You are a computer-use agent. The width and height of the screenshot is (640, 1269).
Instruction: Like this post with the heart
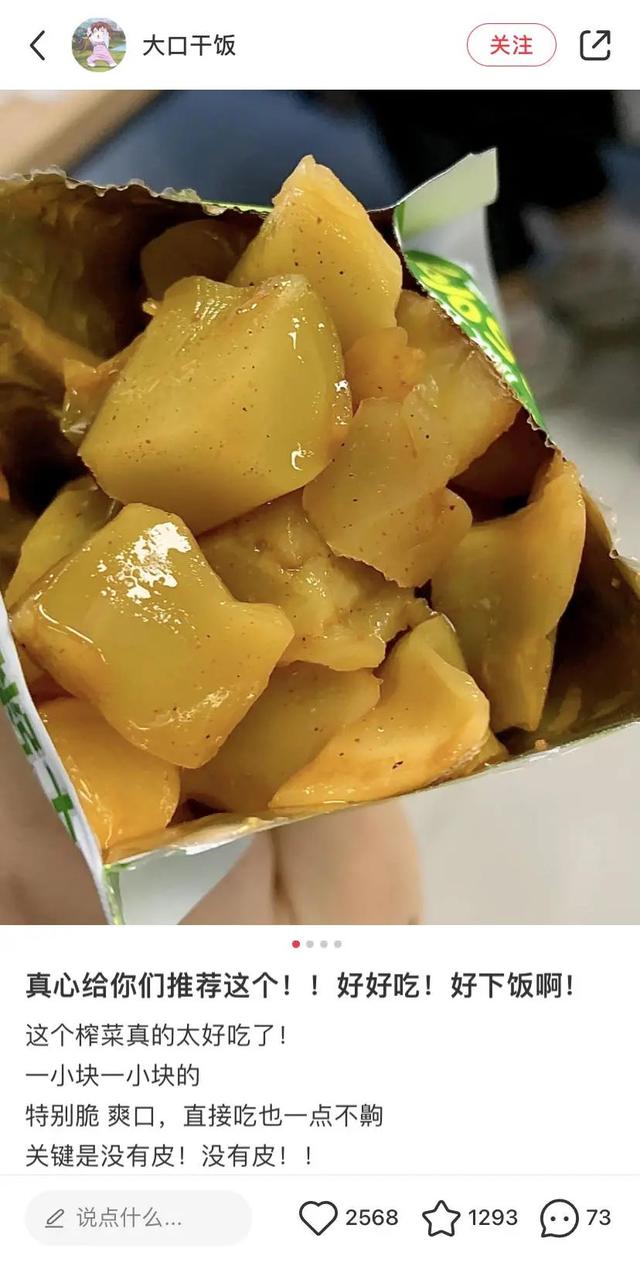[x=319, y=1218]
